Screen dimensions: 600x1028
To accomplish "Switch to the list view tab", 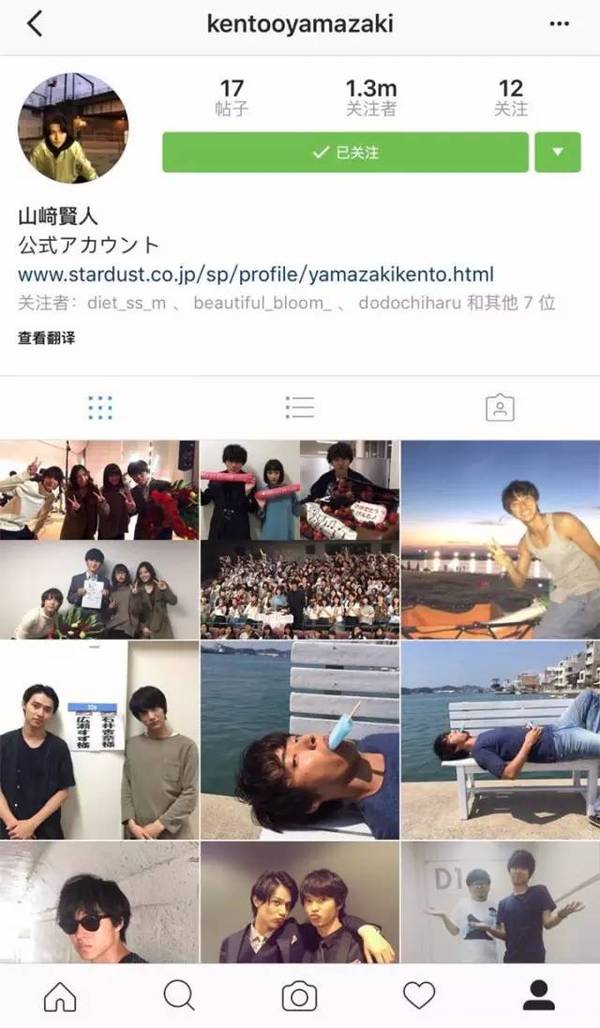I will 299,407.
